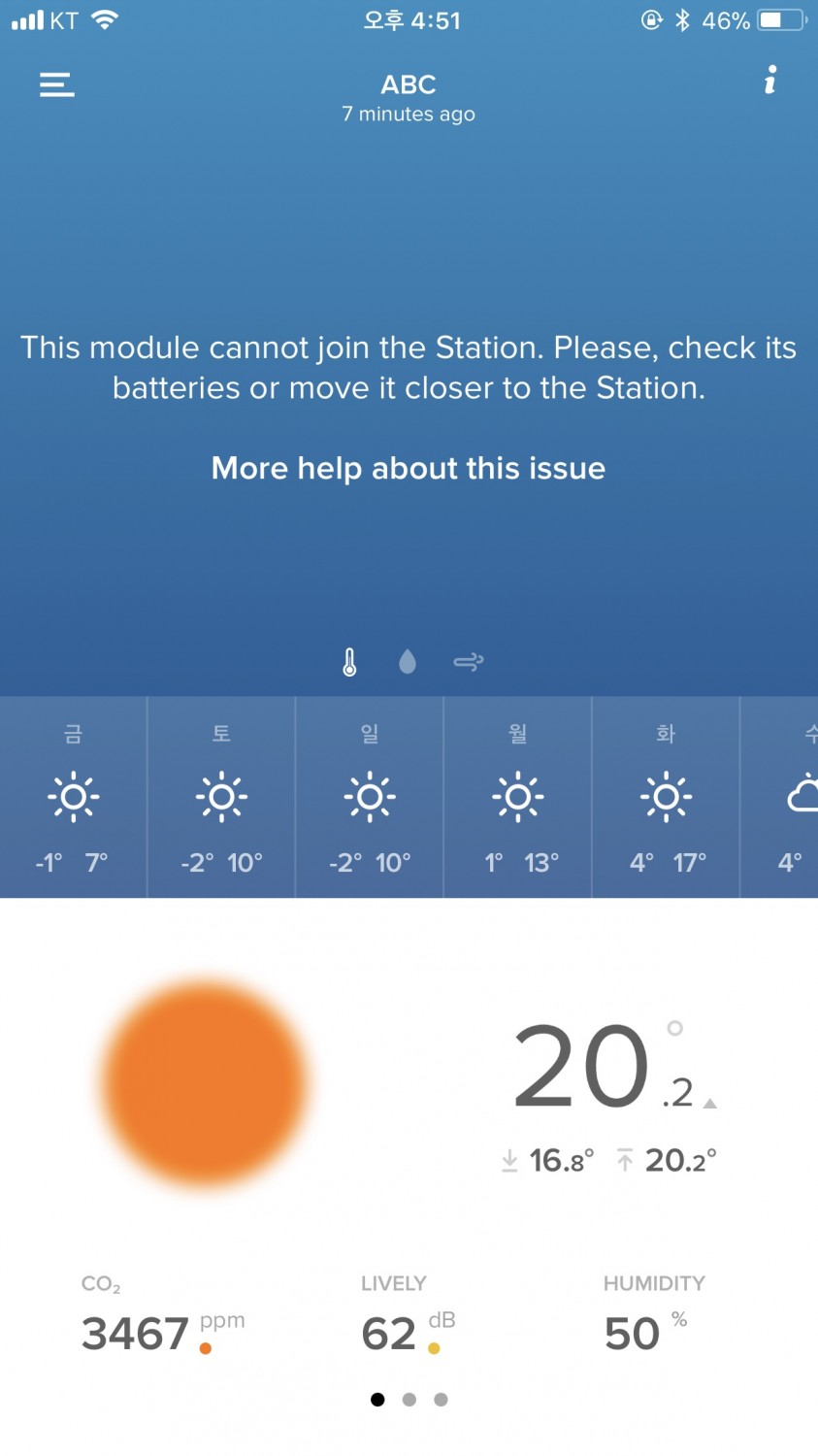Switch to the rain drop module
This screenshot has width=818, height=1456.
408,662
